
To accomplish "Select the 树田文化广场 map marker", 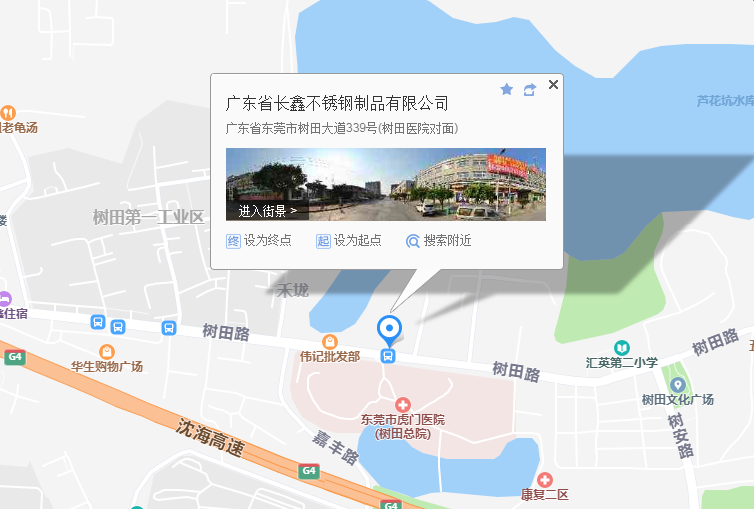I will [678, 385].
